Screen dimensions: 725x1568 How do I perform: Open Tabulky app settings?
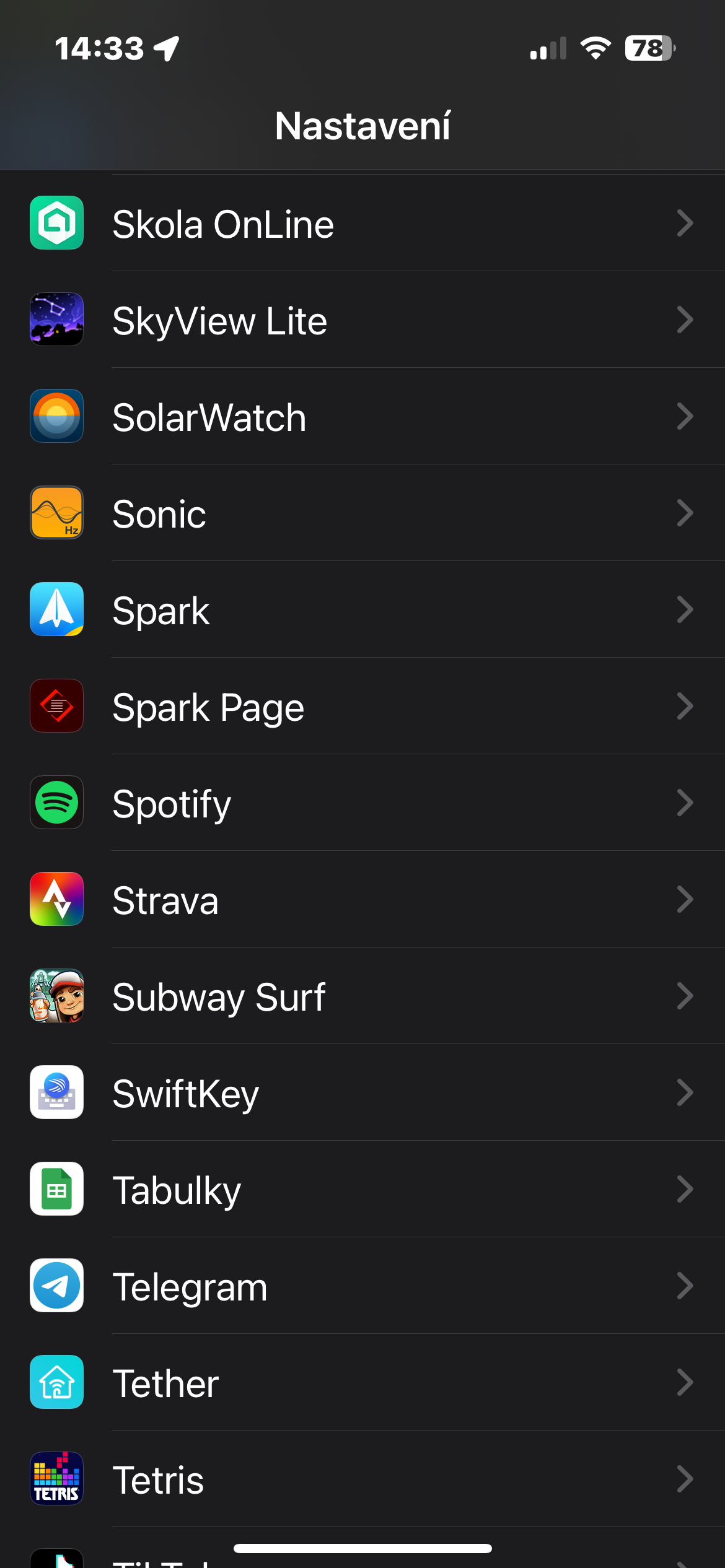tap(362, 1190)
